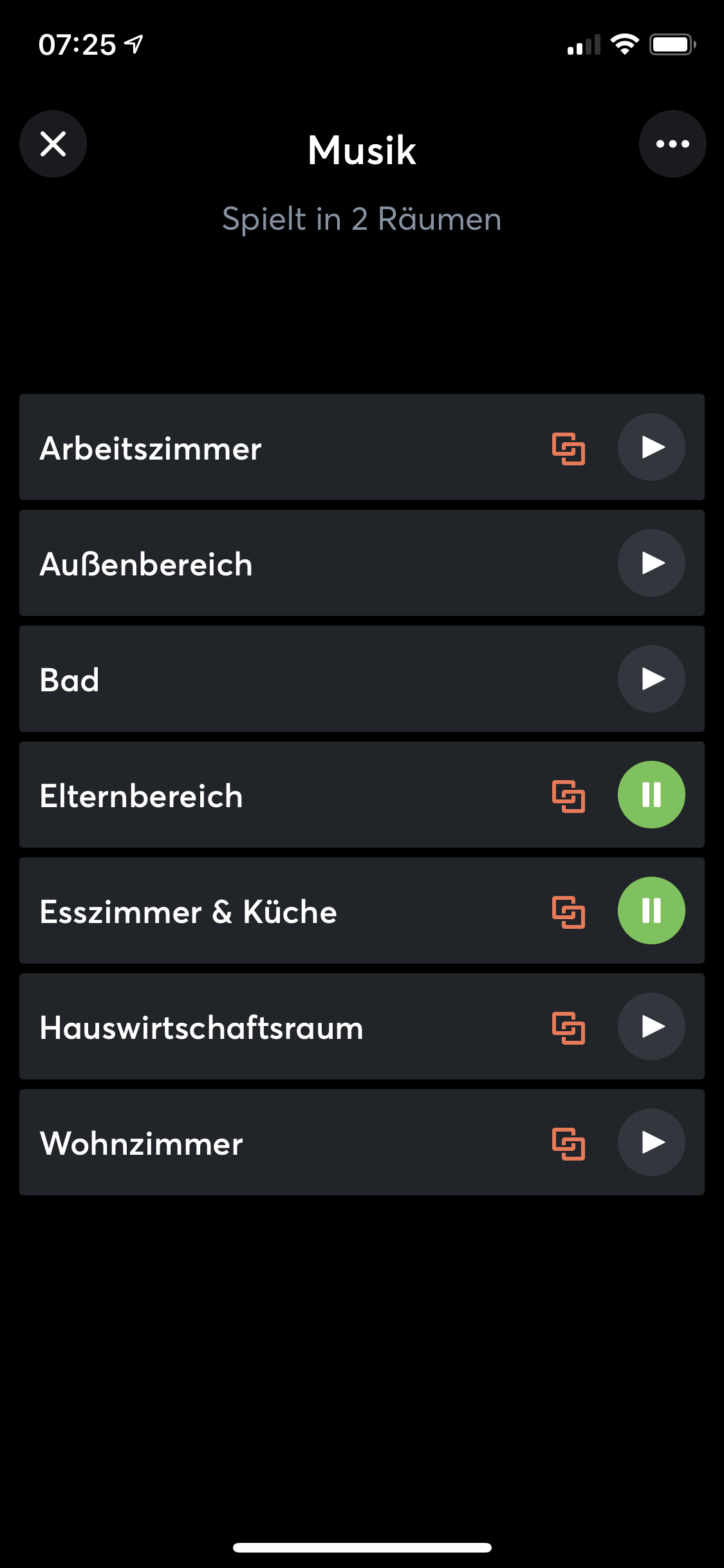Open the three-dot overflow menu
Viewport: 724px width, 1568px height.
(x=672, y=144)
